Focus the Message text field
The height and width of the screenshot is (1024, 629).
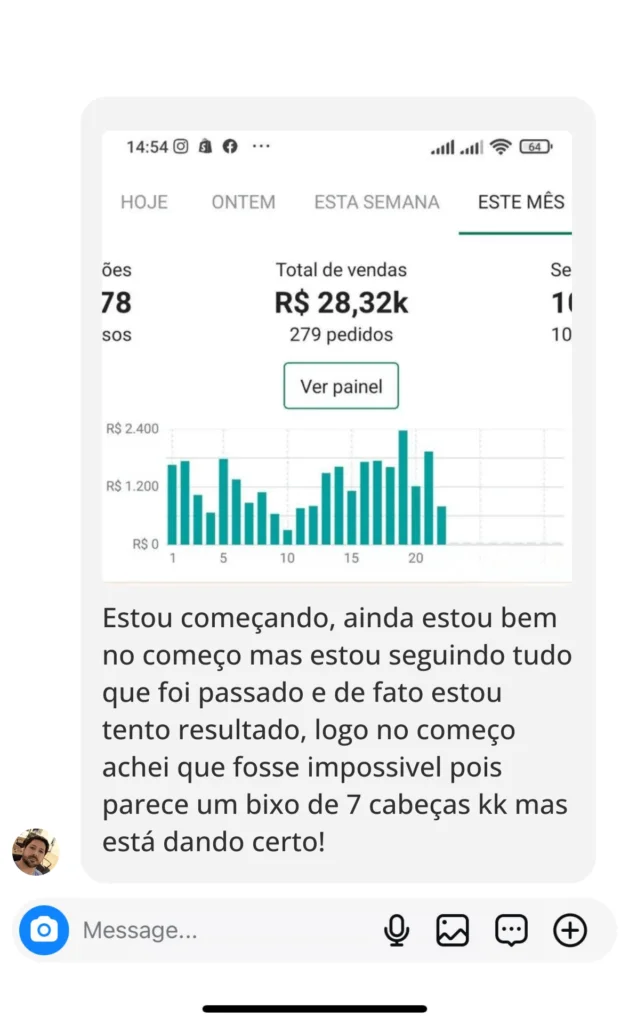tap(222, 930)
